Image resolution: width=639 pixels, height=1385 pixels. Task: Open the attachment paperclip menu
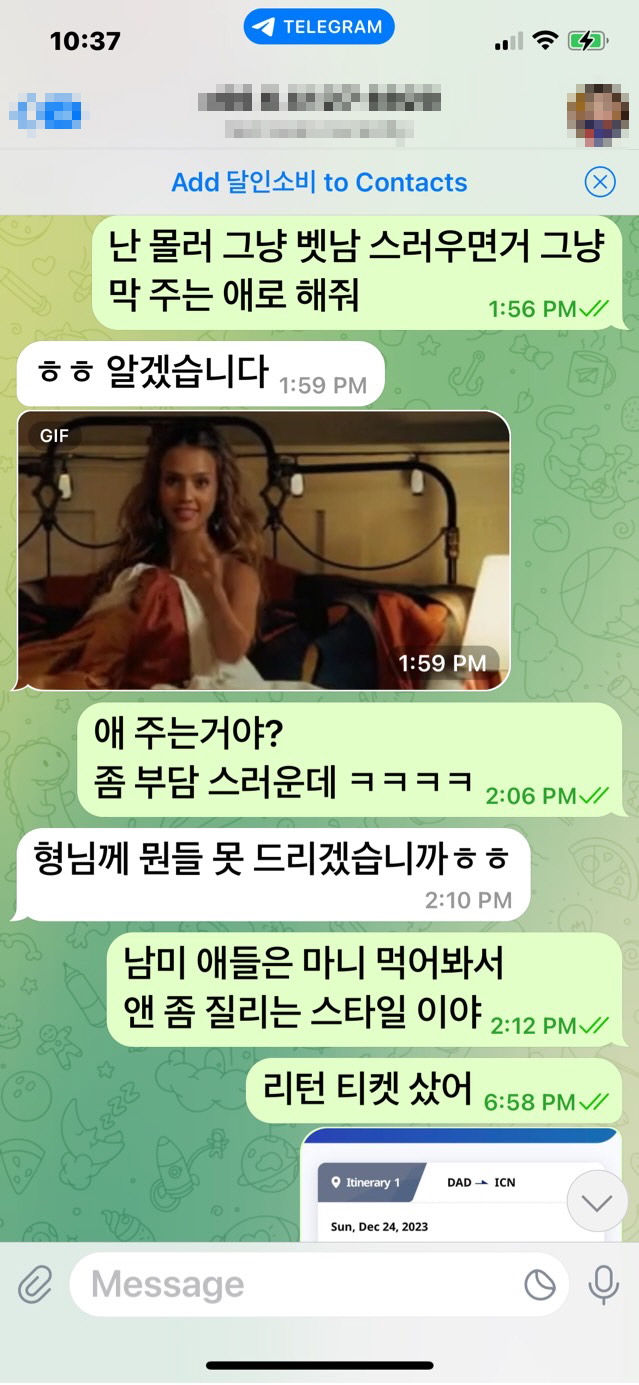pos(35,1284)
